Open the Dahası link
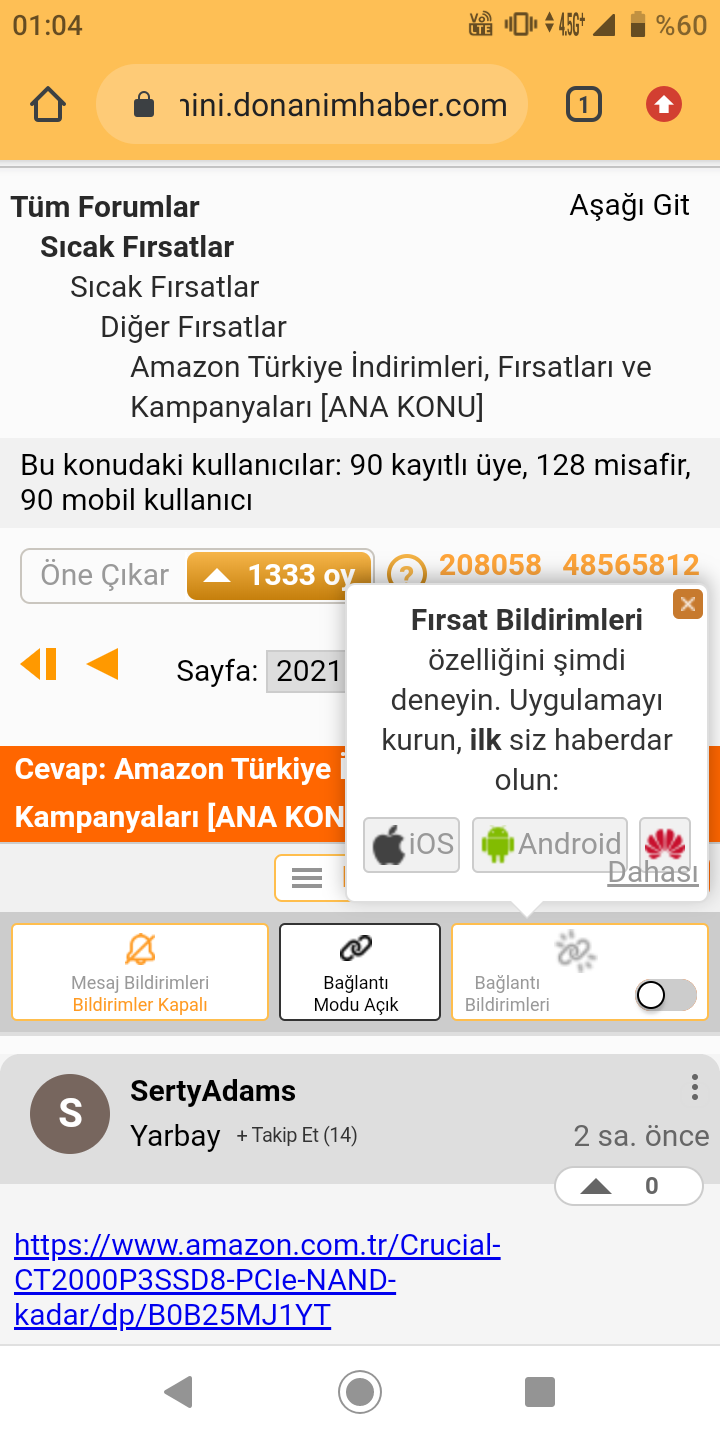720x1440 pixels. click(x=653, y=872)
